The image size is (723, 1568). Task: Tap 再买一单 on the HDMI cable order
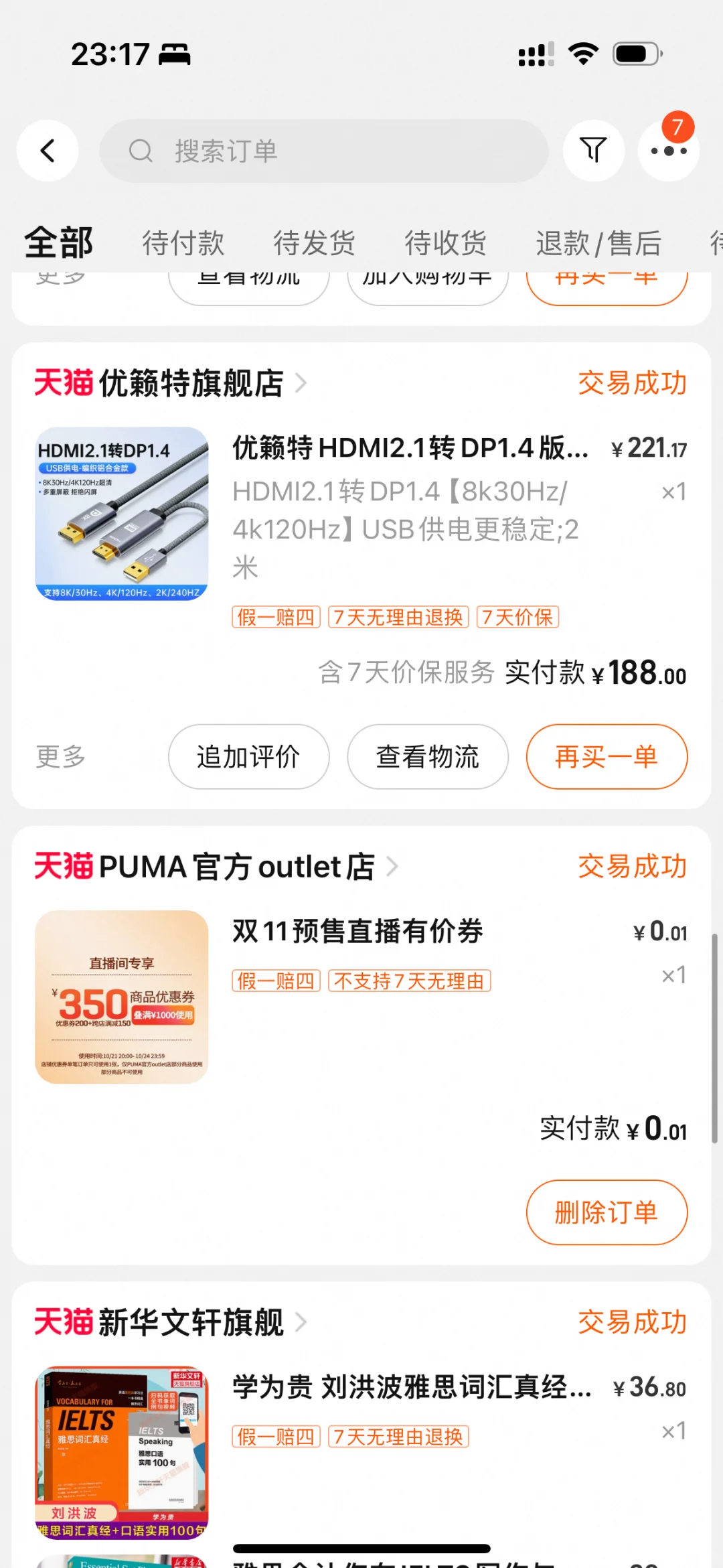click(606, 757)
